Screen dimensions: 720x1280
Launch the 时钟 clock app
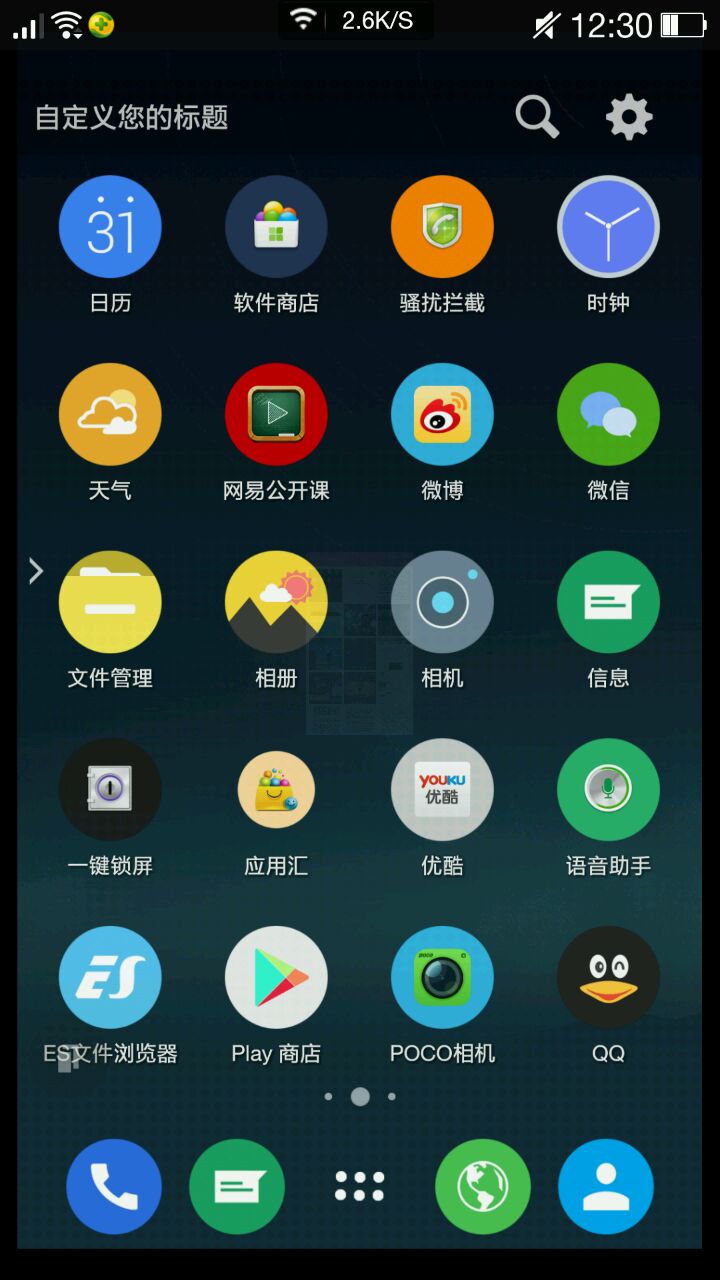[608, 227]
